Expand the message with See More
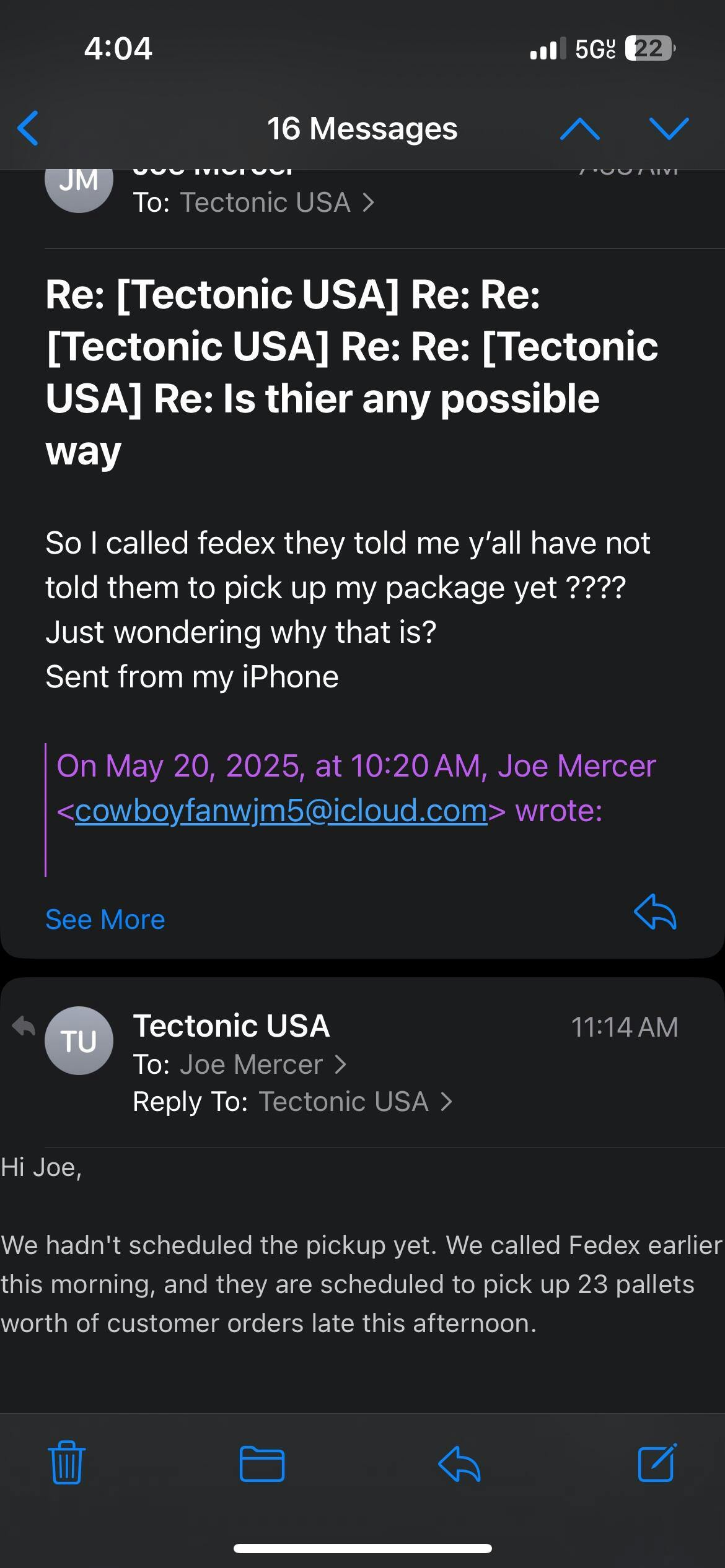This screenshot has height=1568, width=725. pos(105,920)
